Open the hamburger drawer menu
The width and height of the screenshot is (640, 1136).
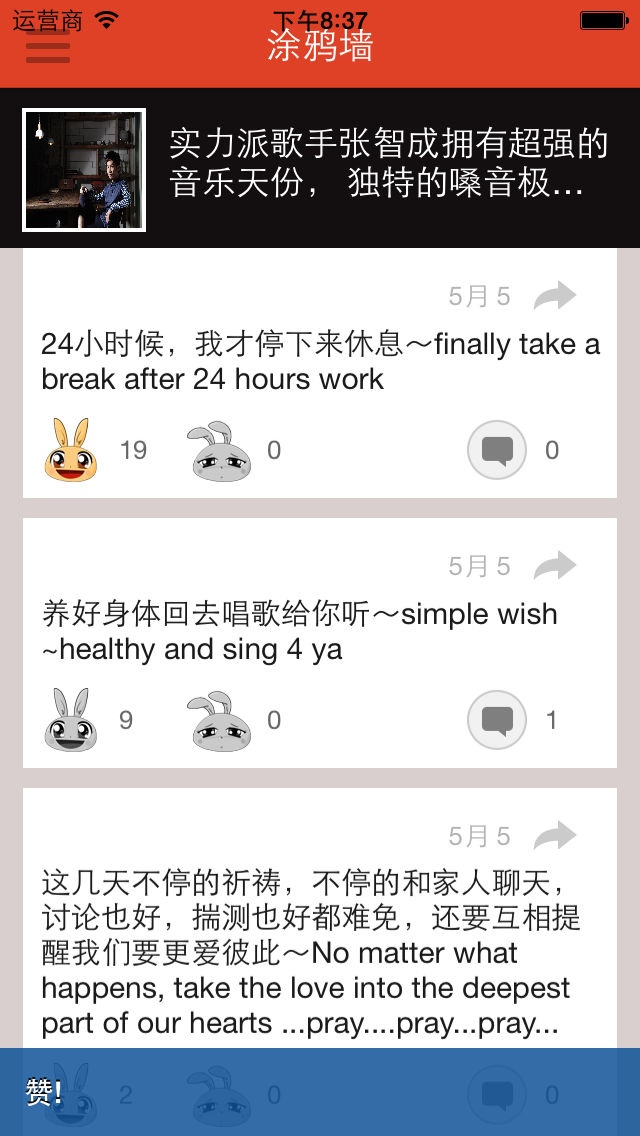[x=47, y=47]
